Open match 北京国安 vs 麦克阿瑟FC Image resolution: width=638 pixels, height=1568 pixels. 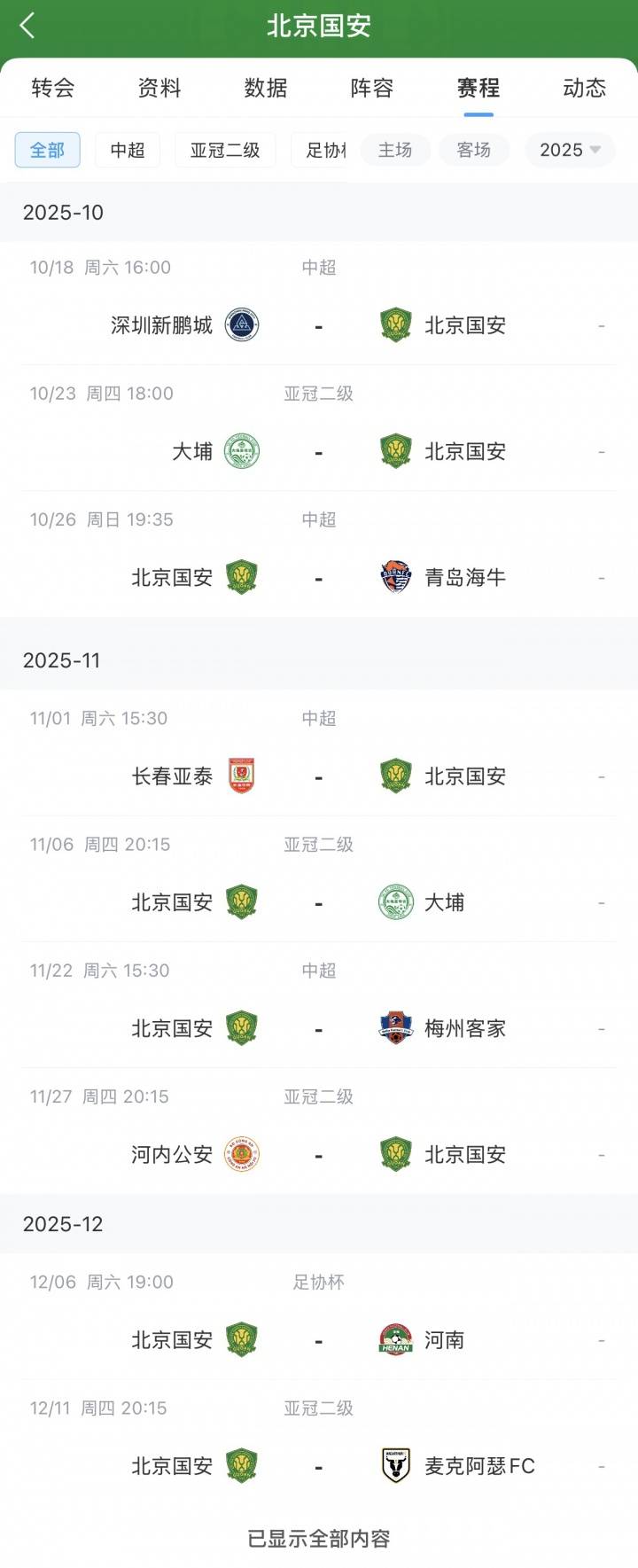click(x=319, y=1466)
